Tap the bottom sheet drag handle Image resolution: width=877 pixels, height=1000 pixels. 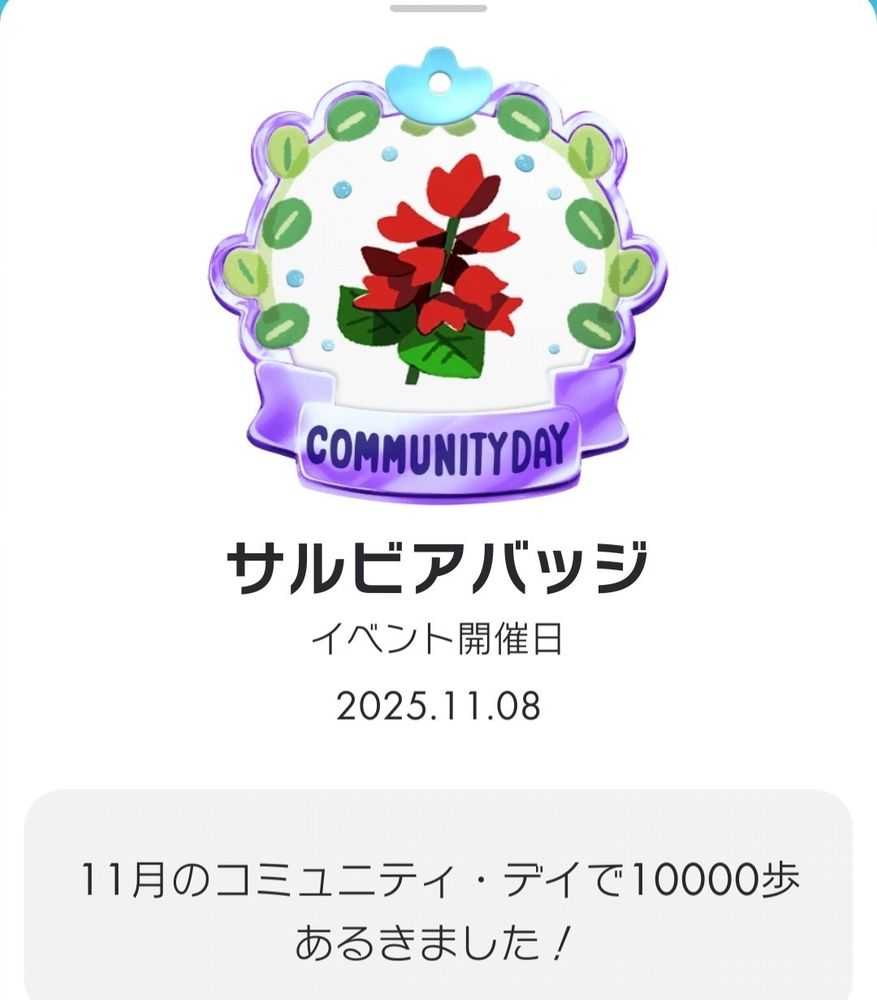pyautogui.click(x=438, y=8)
